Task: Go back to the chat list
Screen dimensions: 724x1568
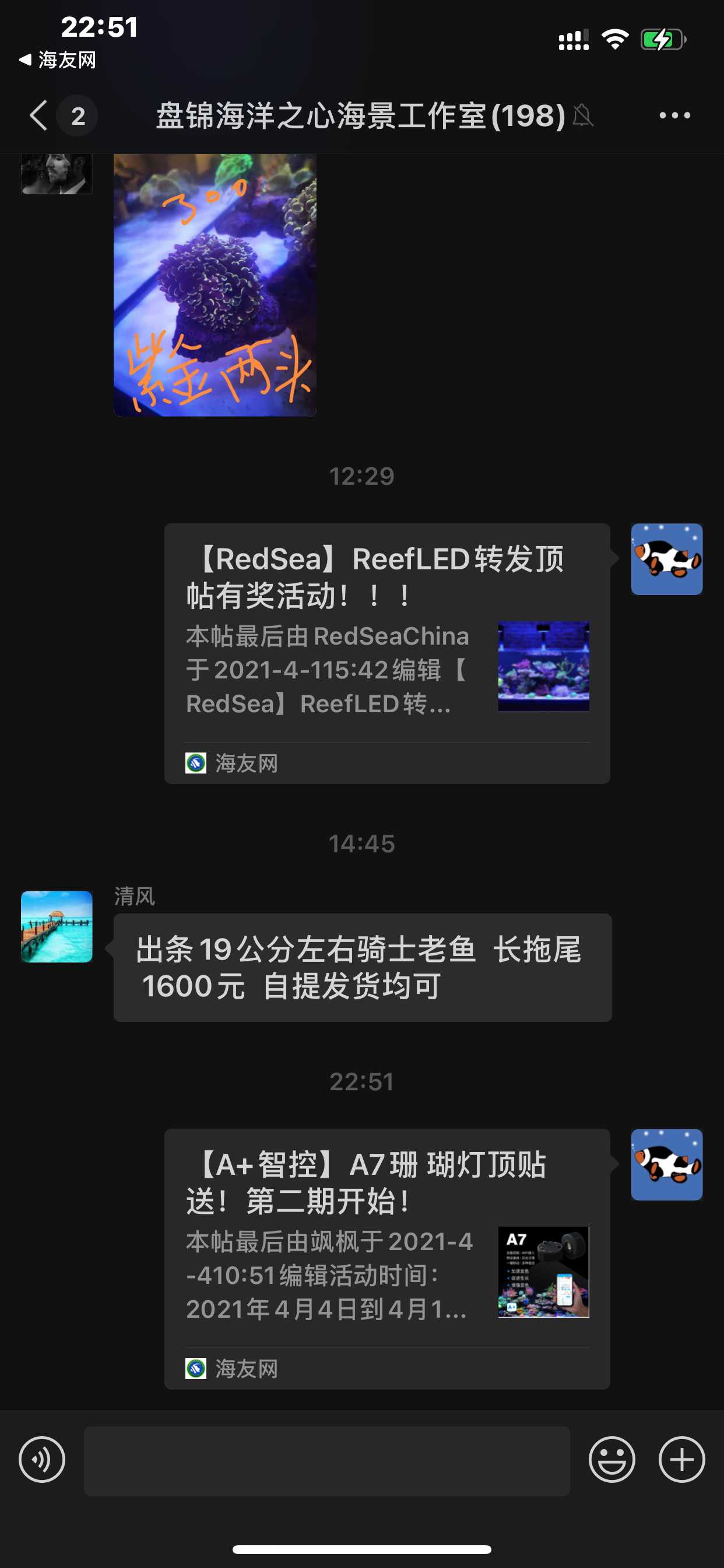Action: 39,116
